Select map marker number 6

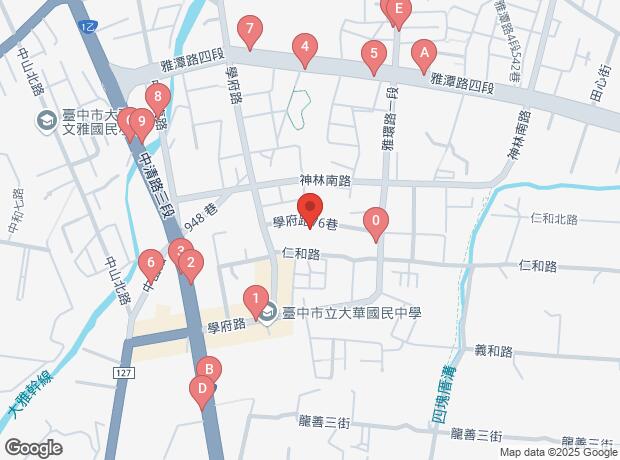coord(151,266)
